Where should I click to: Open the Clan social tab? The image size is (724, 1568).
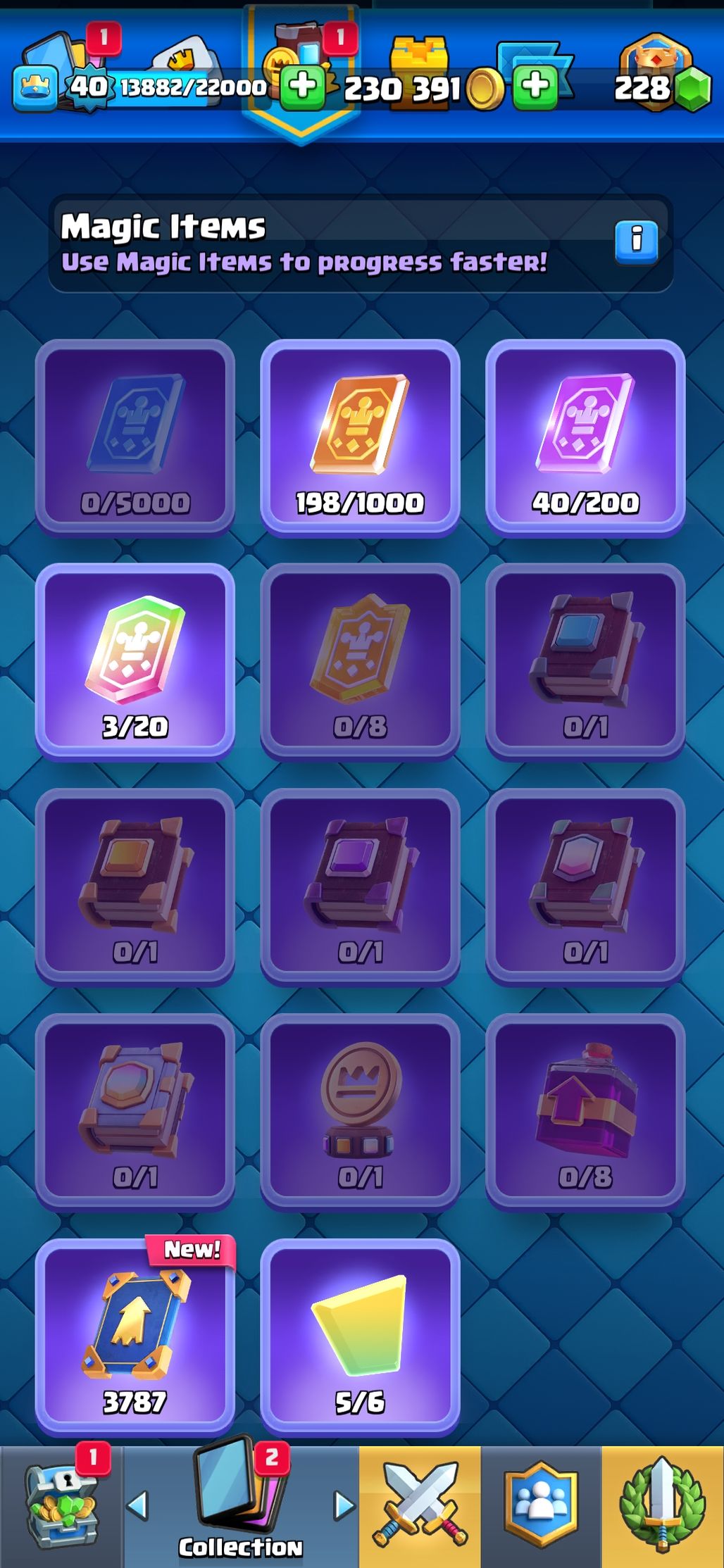(541, 1507)
